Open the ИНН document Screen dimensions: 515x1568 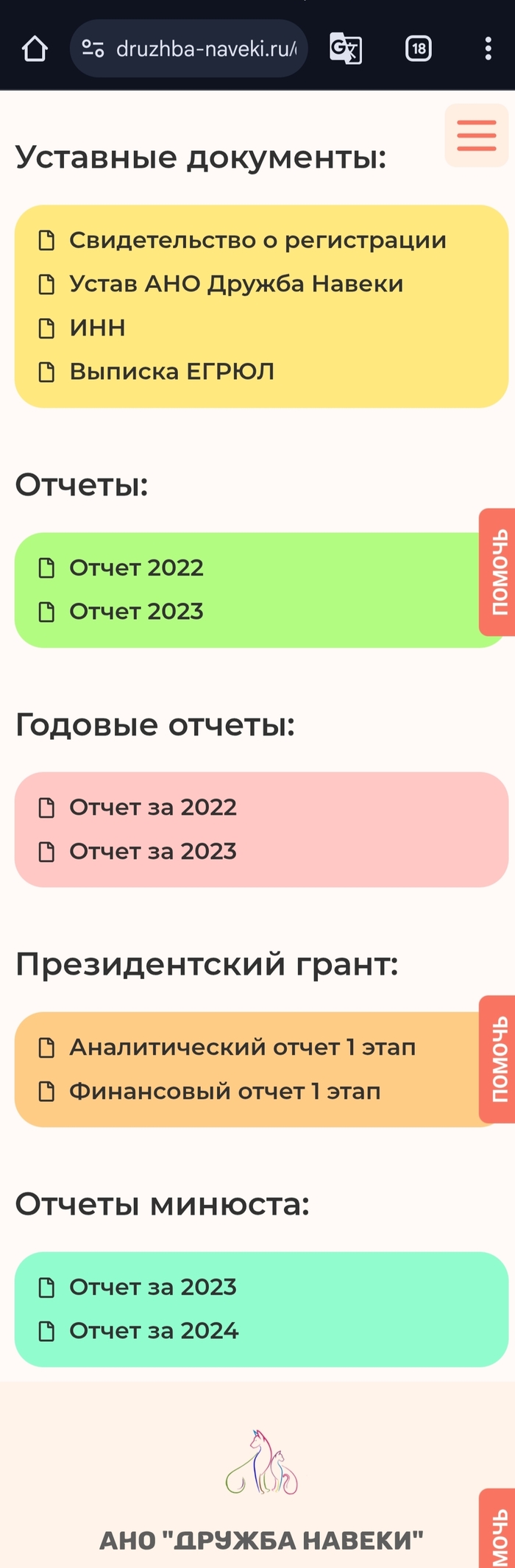point(96,328)
